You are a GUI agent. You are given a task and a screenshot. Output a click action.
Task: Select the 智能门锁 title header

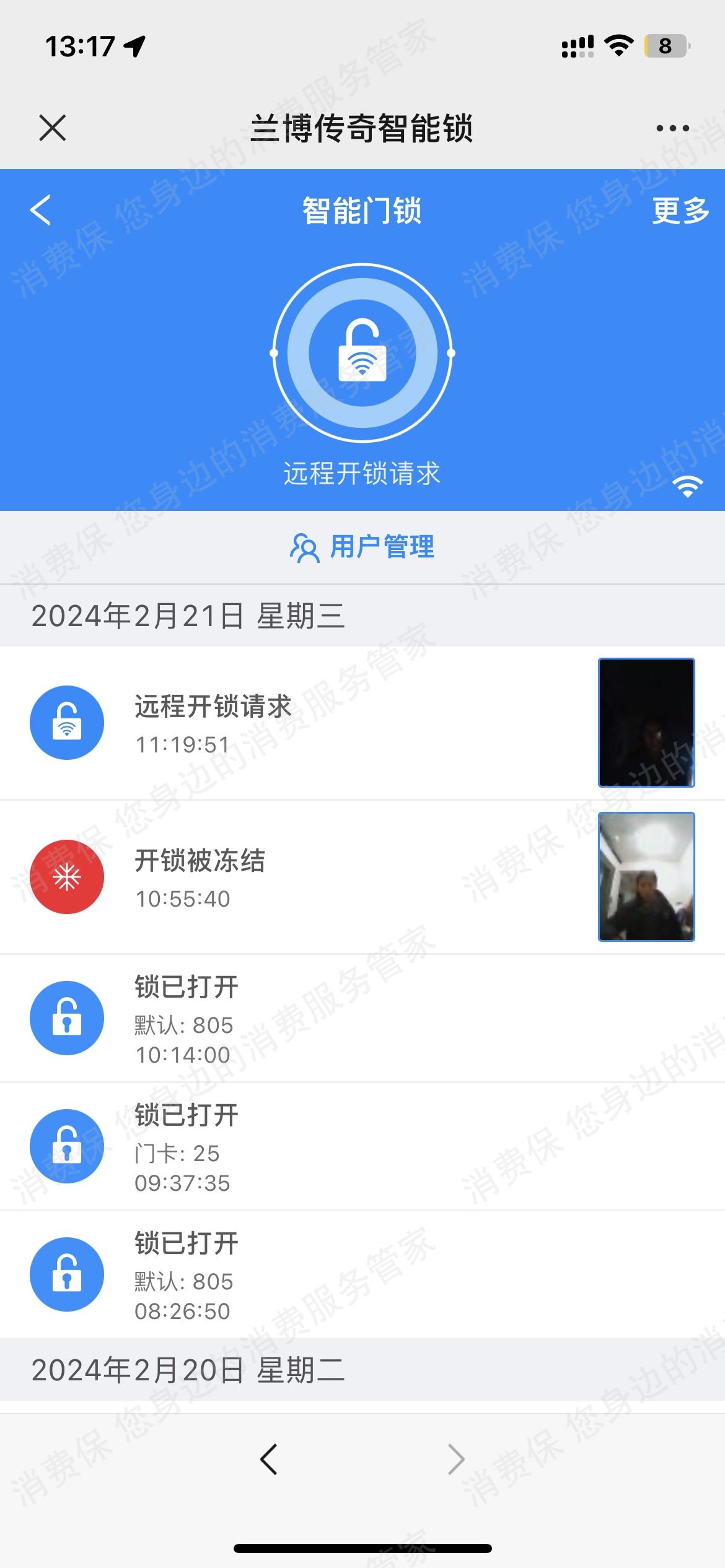pyautogui.click(x=362, y=211)
